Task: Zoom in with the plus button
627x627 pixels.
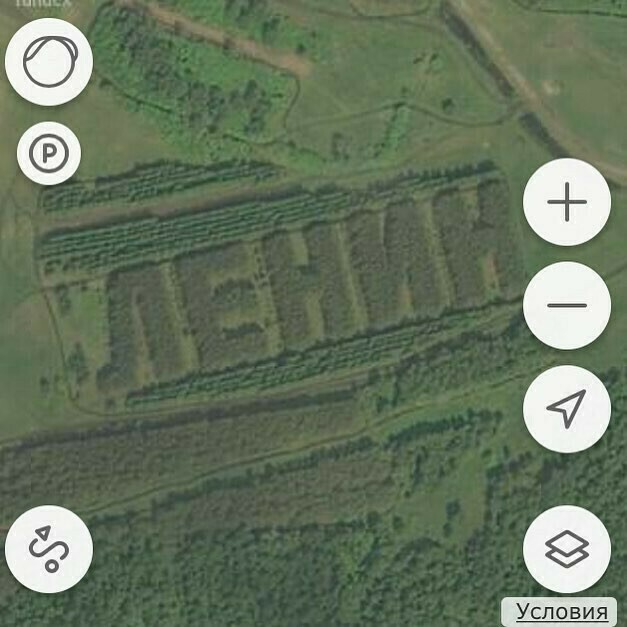Action: coord(567,203)
